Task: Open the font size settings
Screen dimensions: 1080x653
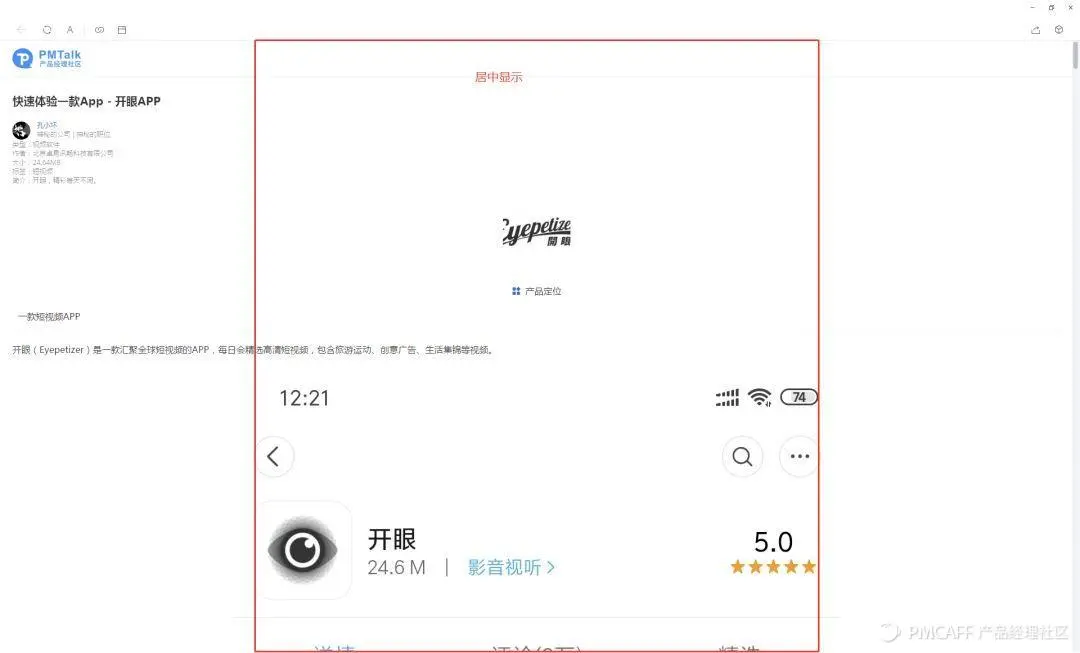Action: tap(70, 30)
